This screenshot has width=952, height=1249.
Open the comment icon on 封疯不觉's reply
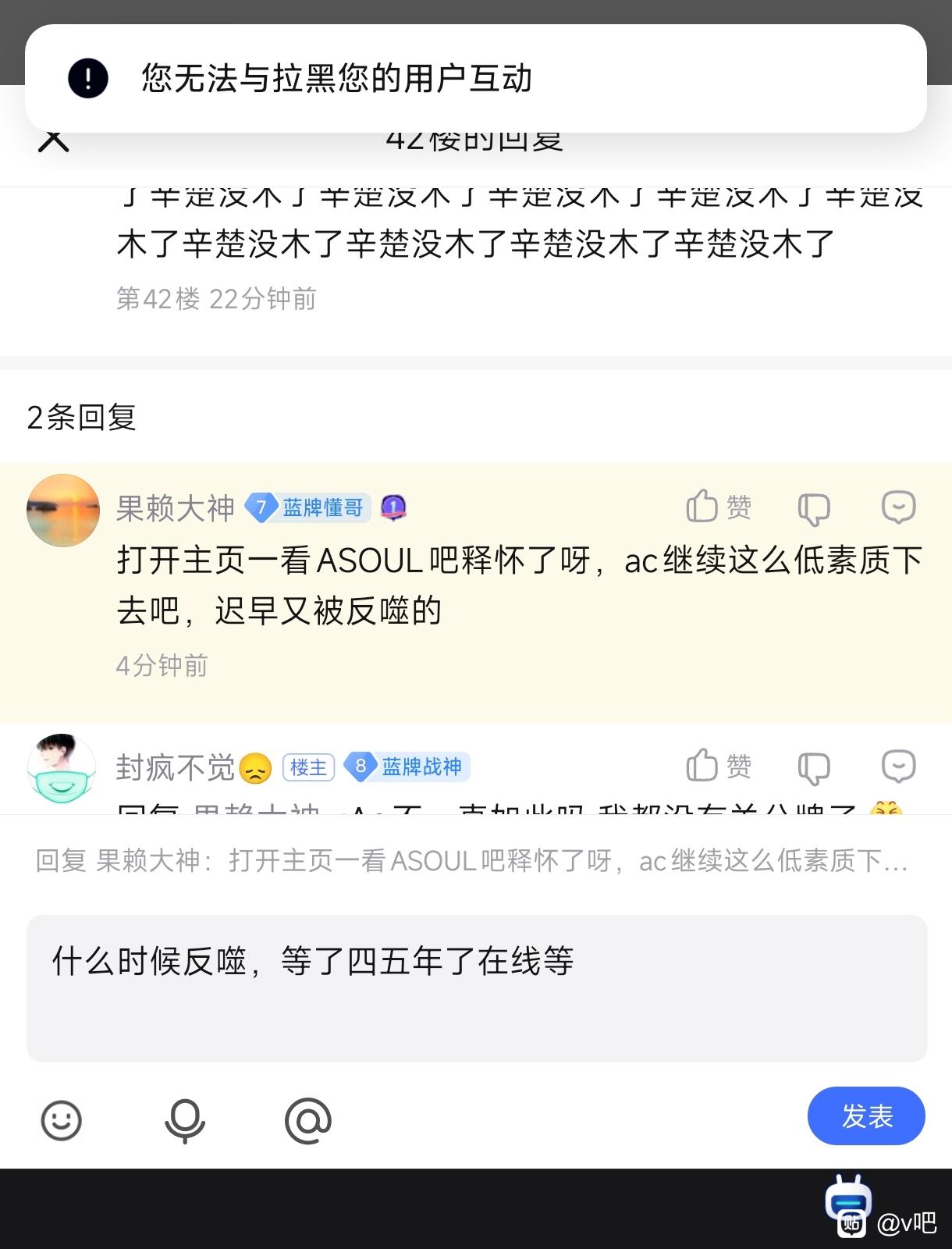(x=898, y=767)
